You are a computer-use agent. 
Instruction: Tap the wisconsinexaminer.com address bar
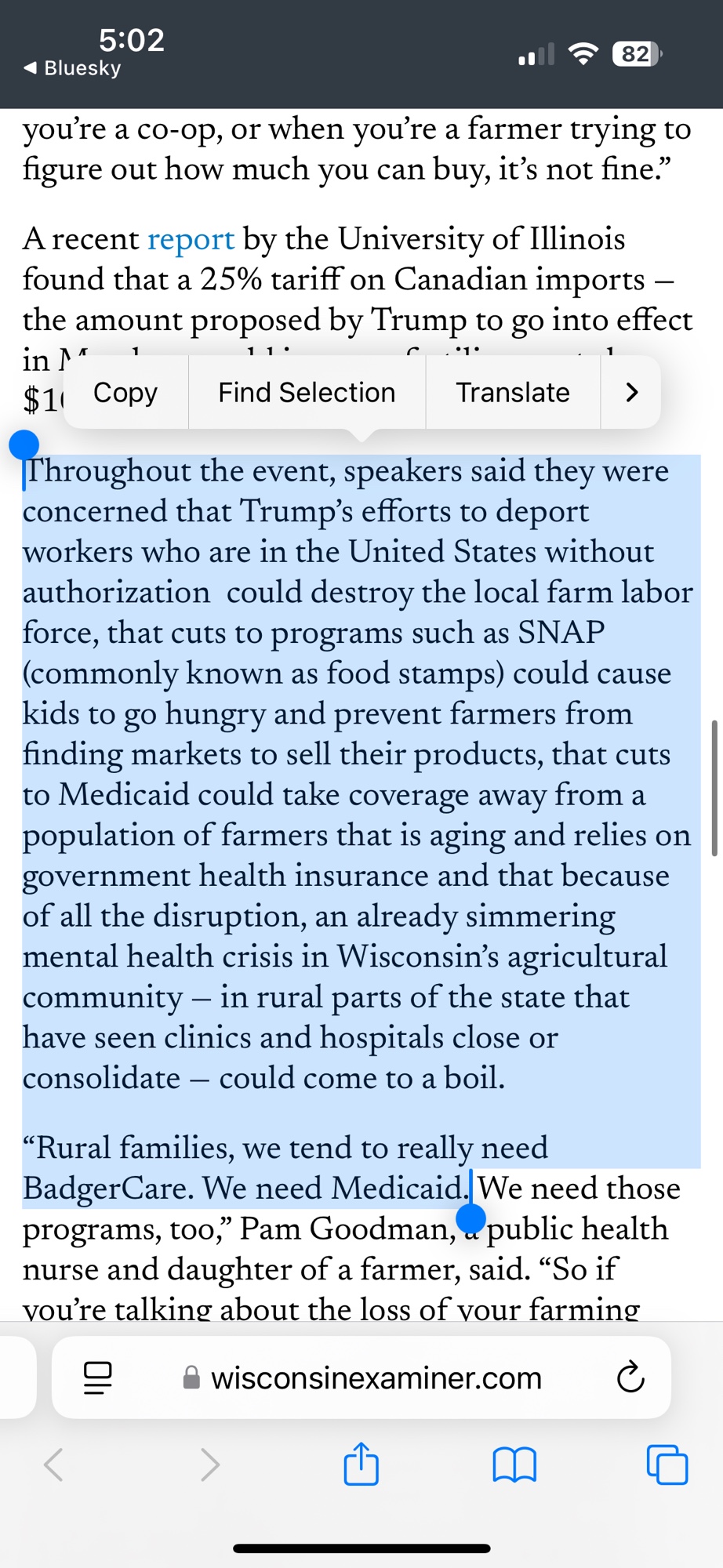tap(376, 1377)
